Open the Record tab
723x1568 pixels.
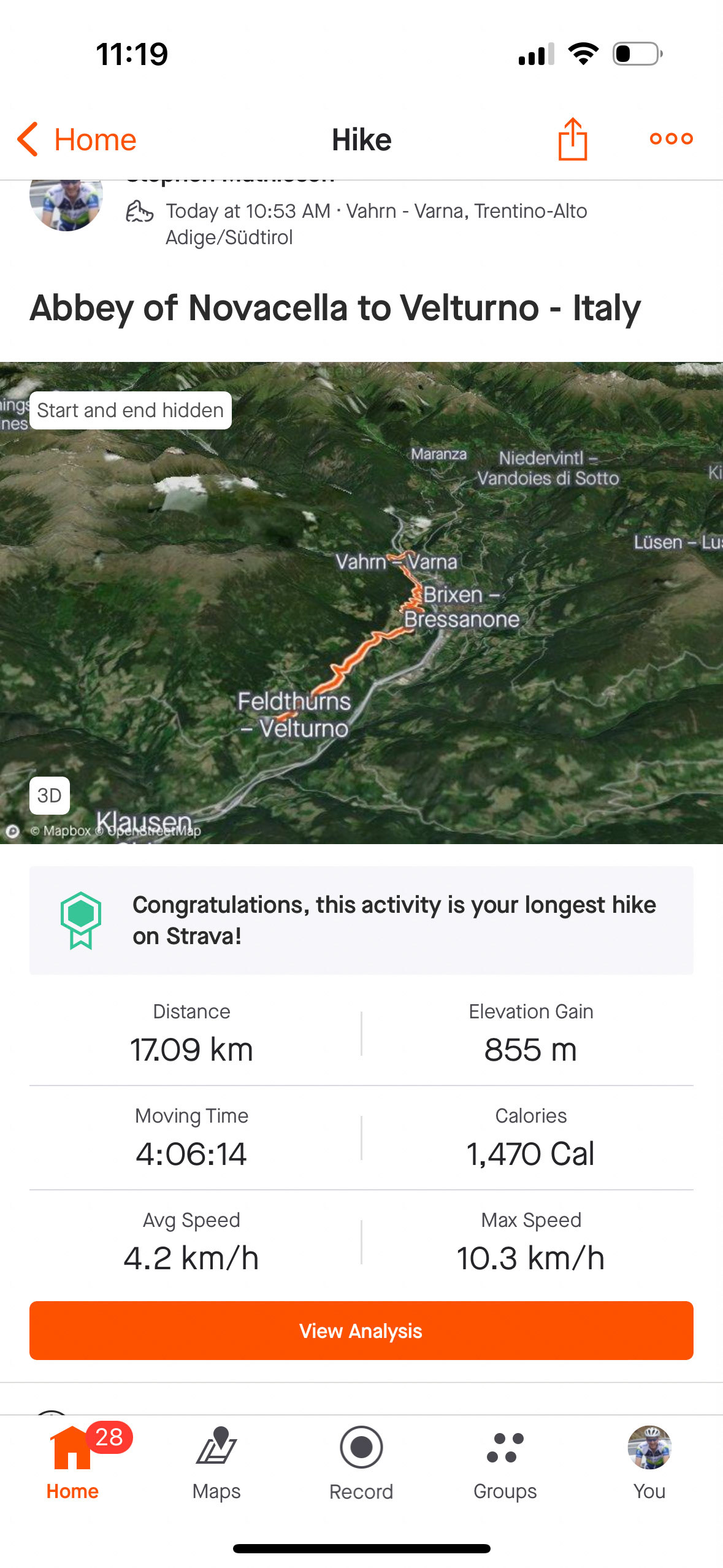pos(361,1462)
